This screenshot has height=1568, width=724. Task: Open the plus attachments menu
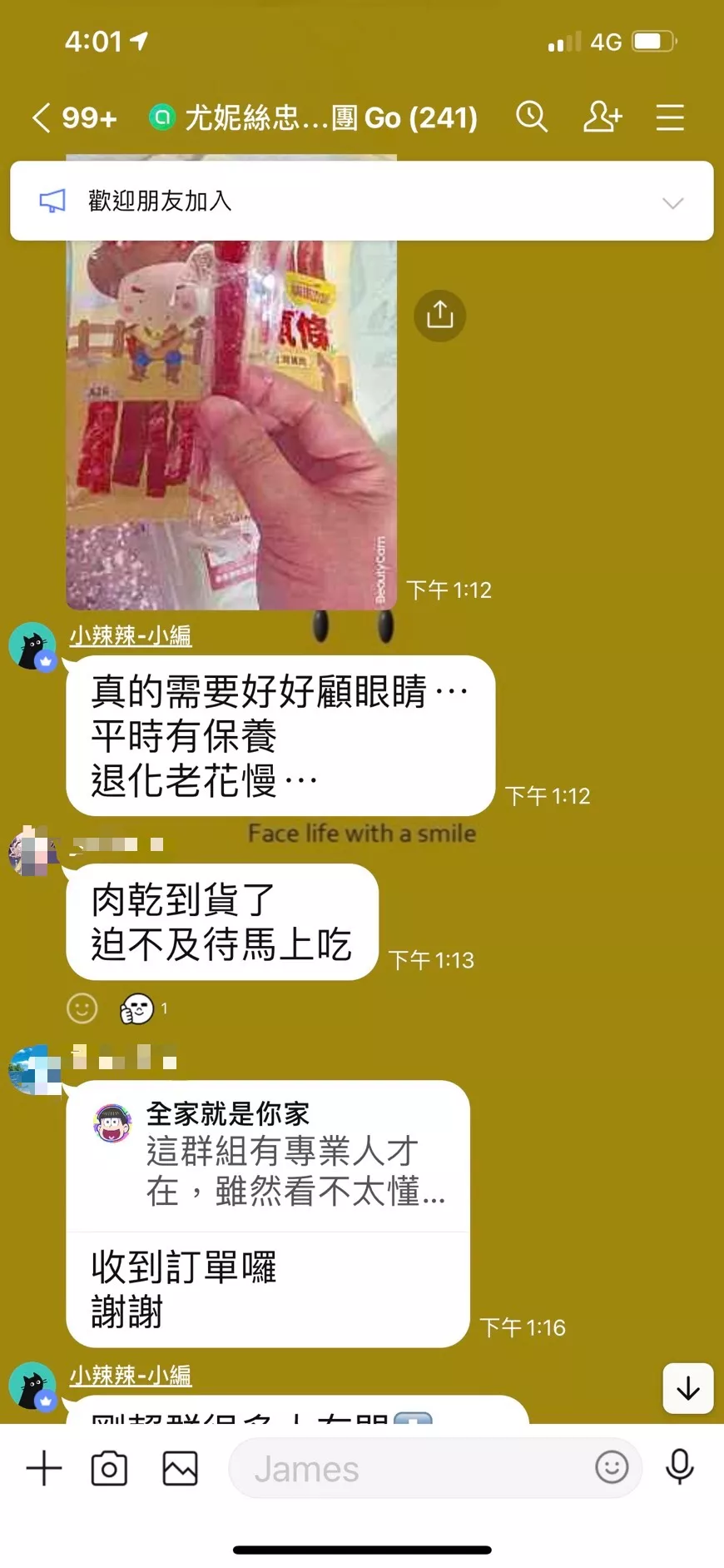click(x=44, y=1468)
